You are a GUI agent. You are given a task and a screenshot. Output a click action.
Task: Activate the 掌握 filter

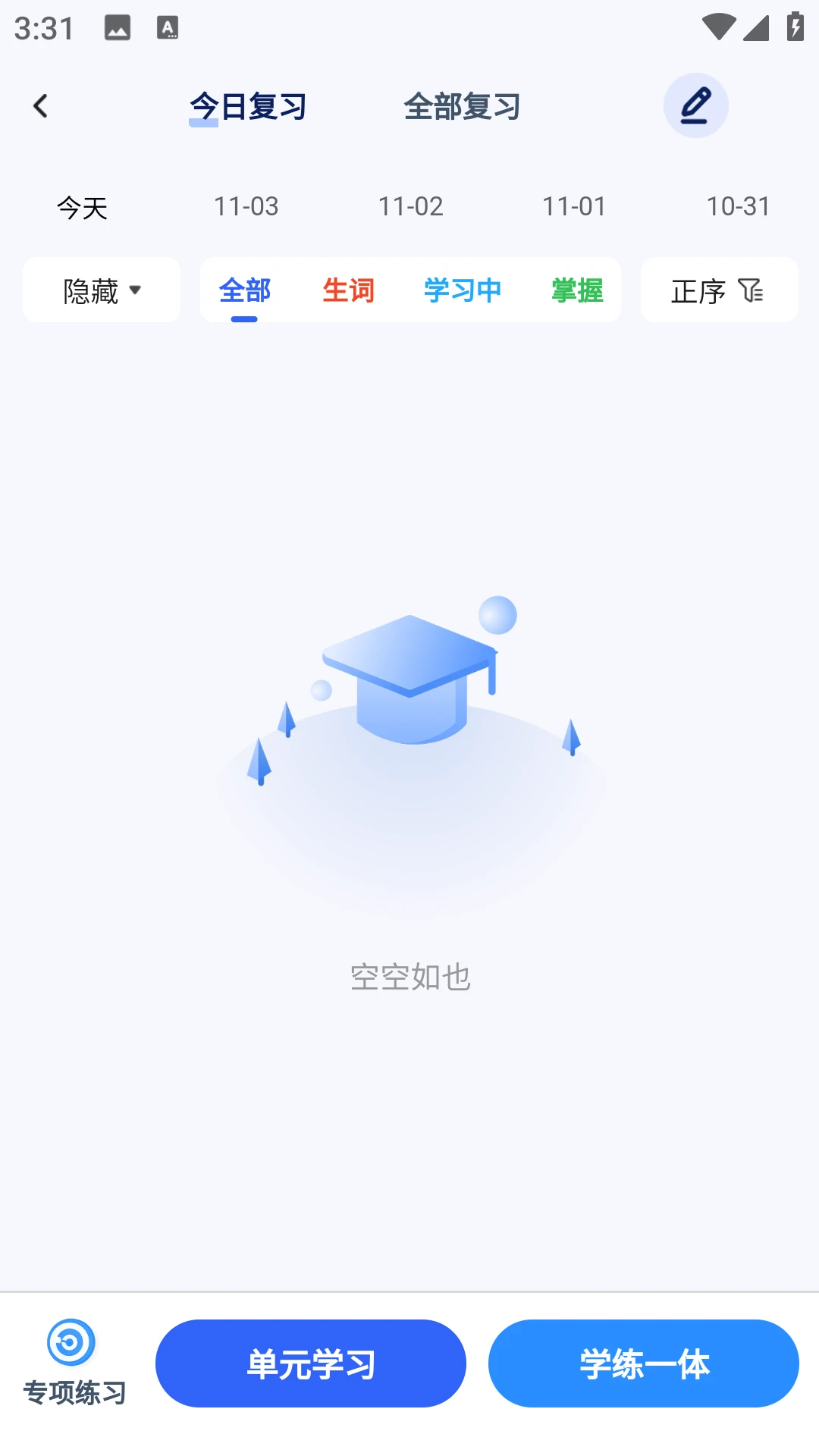tap(578, 290)
